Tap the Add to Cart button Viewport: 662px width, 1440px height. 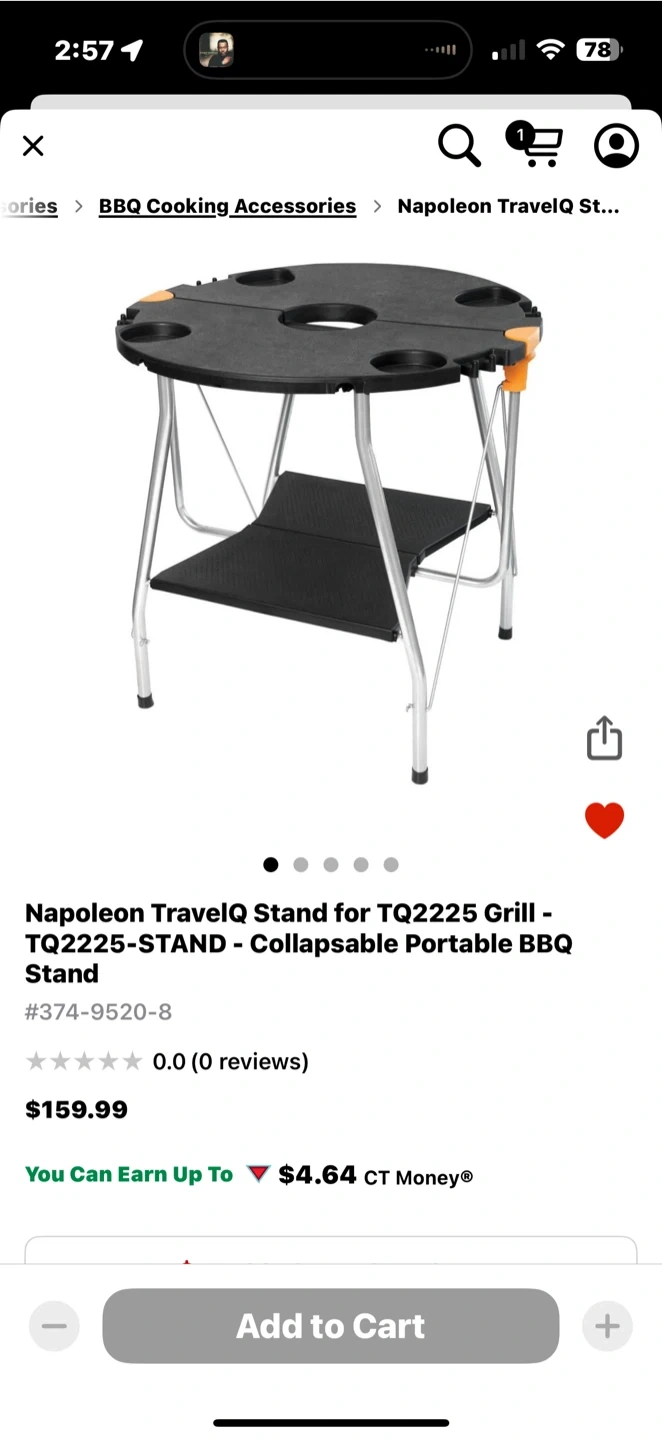(330, 1326)
